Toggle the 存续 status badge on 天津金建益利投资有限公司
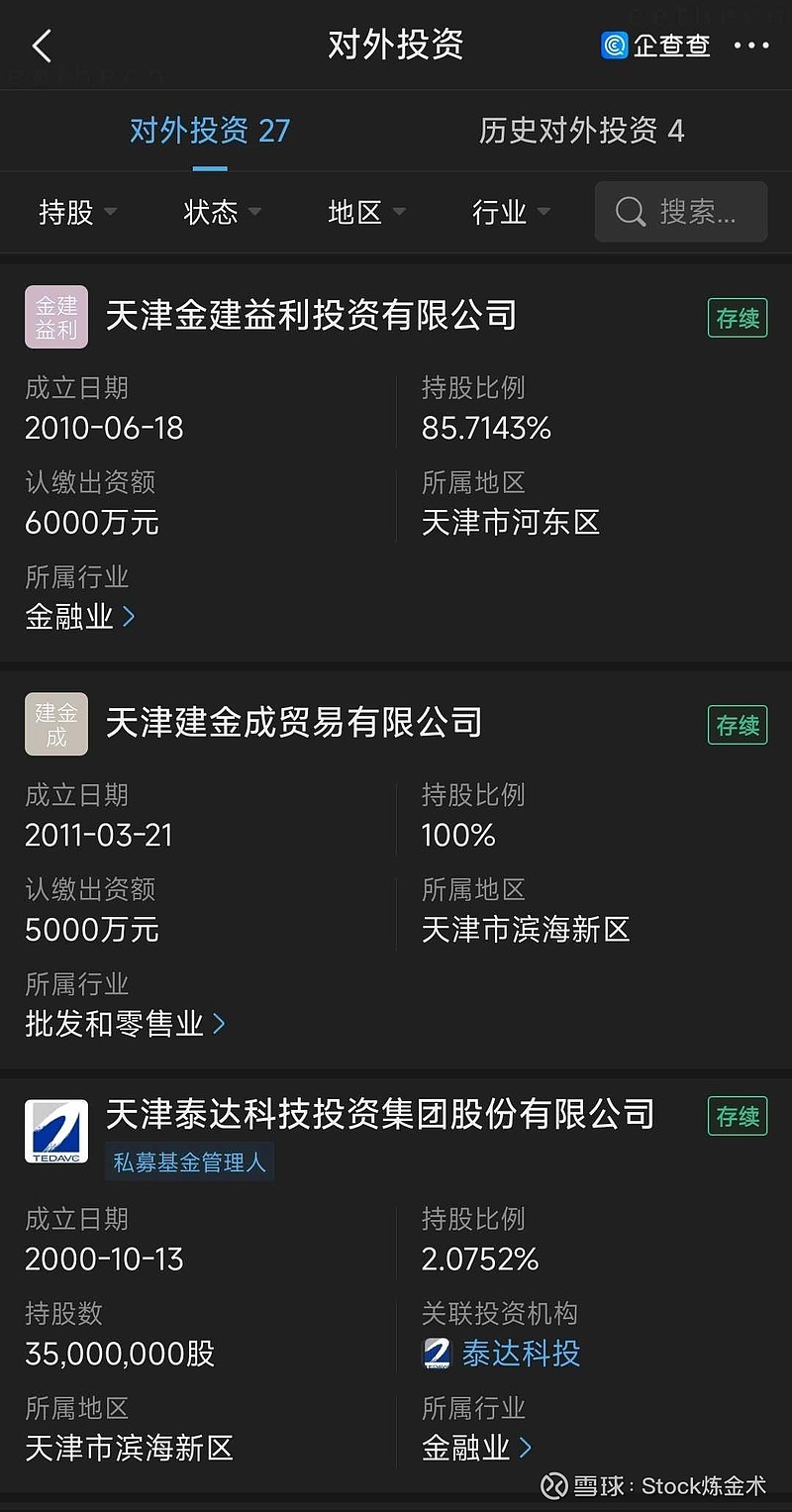Image resolution: width=792 pixels, height=1512 pixels. pos(737,318)
